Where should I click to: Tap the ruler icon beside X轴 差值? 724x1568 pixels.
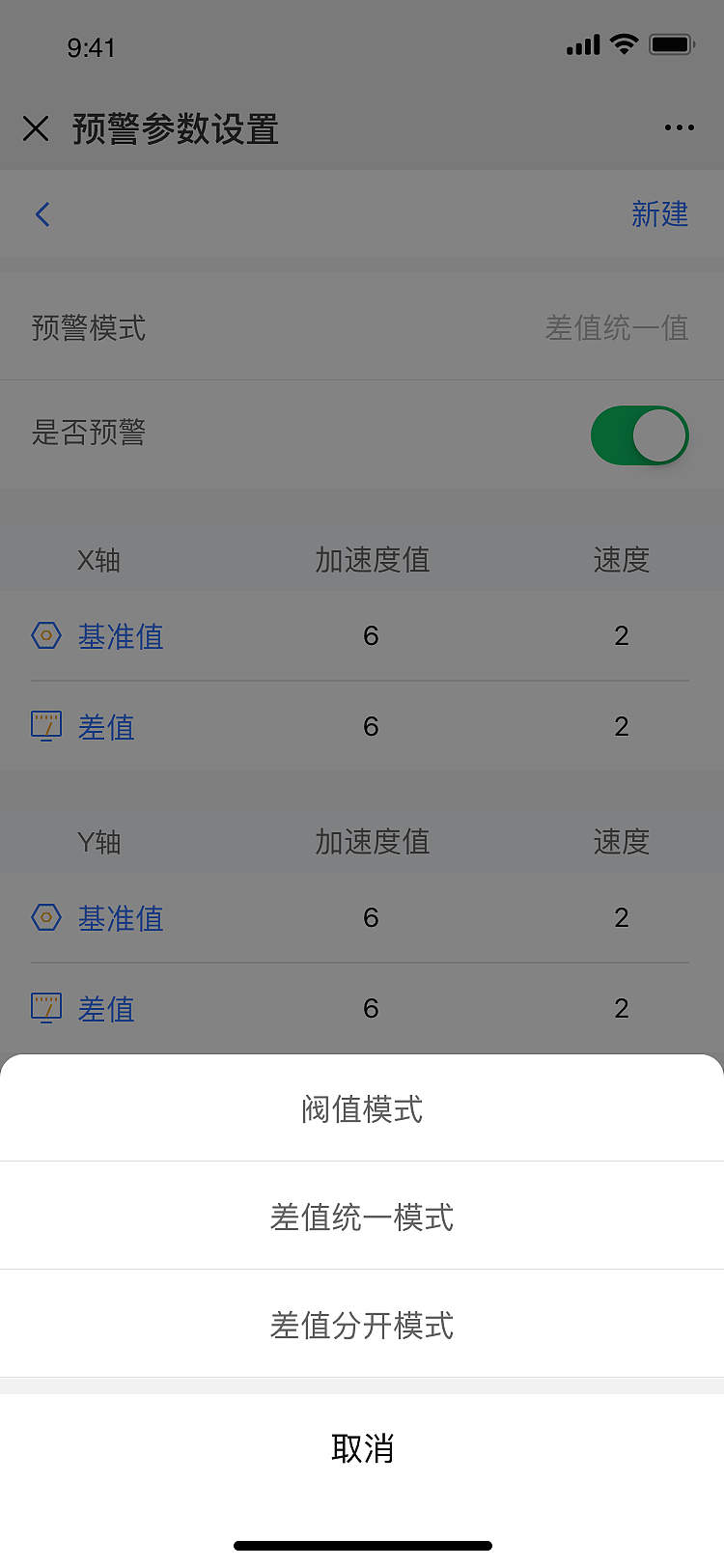(x=45, y=726)
